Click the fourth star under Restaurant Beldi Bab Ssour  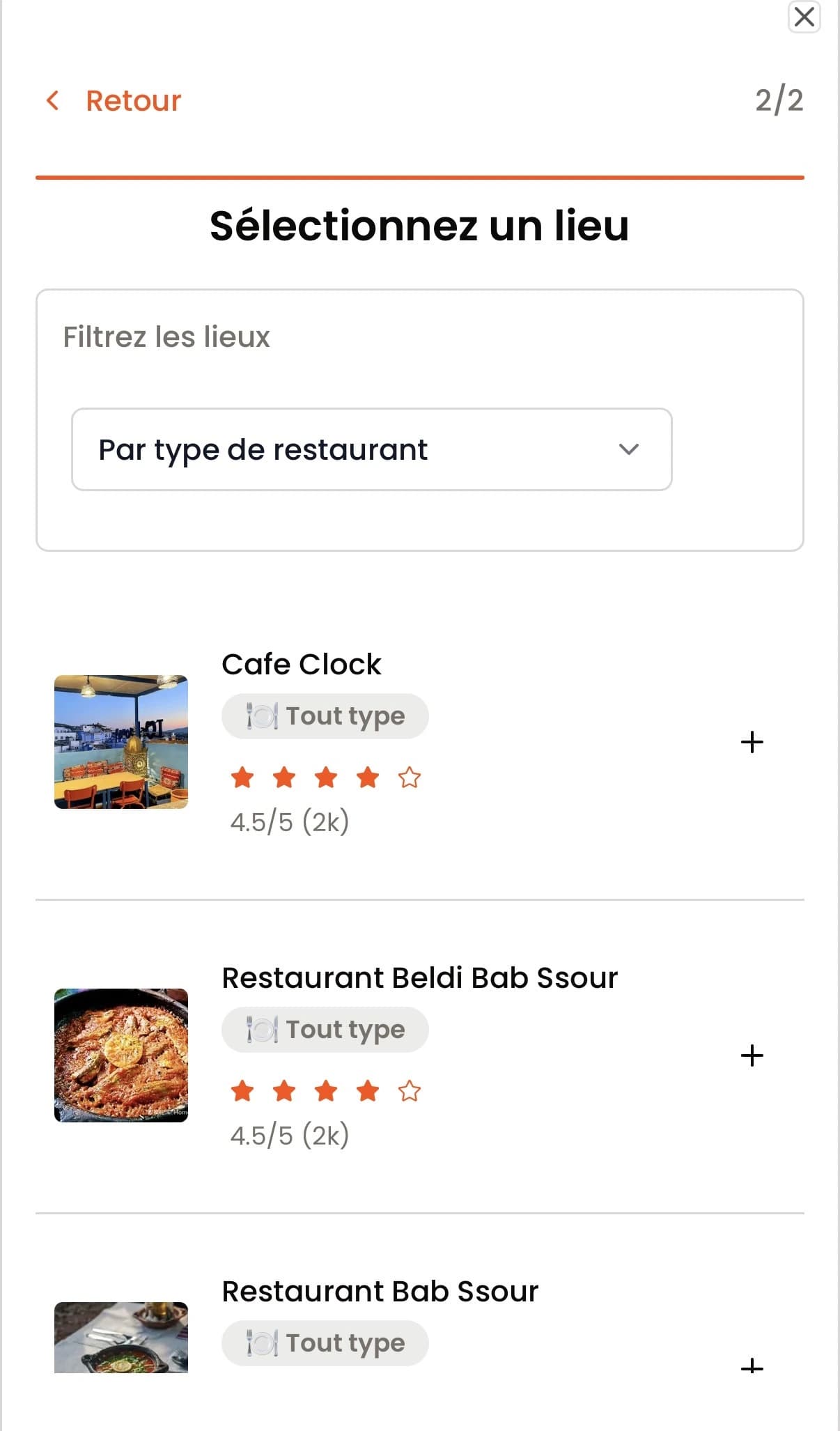[x=367, y=1091]
